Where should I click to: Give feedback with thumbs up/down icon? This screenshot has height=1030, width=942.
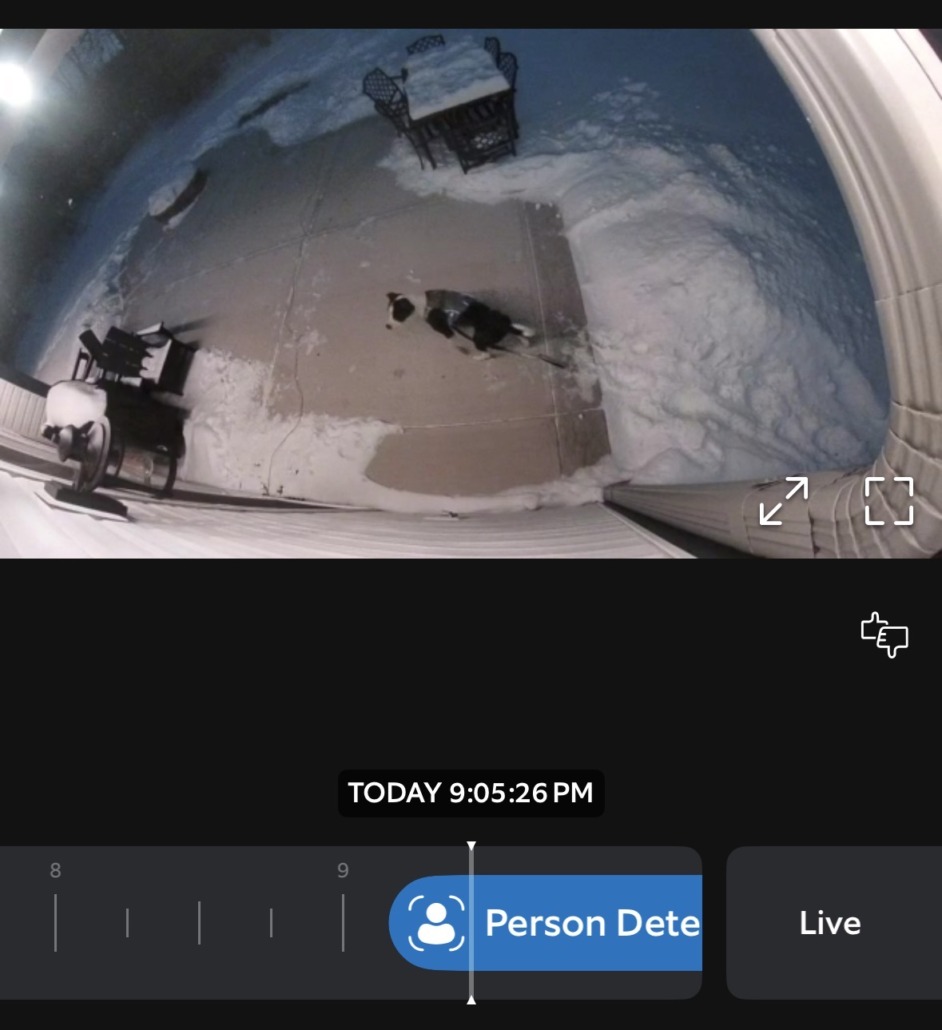[x=884, y=635]
